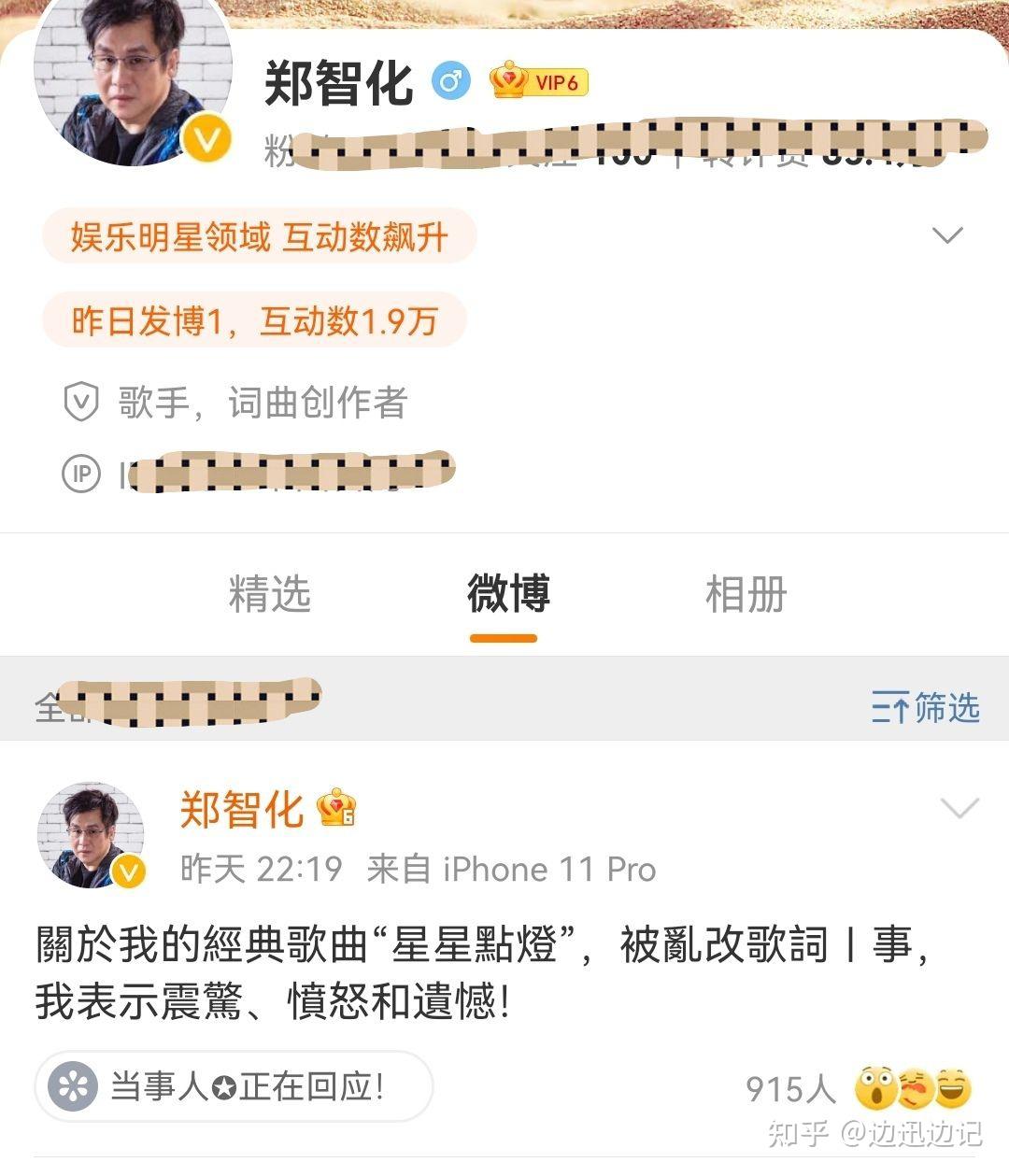Open the post options chevron on 郑智化's post

(959, 808)
